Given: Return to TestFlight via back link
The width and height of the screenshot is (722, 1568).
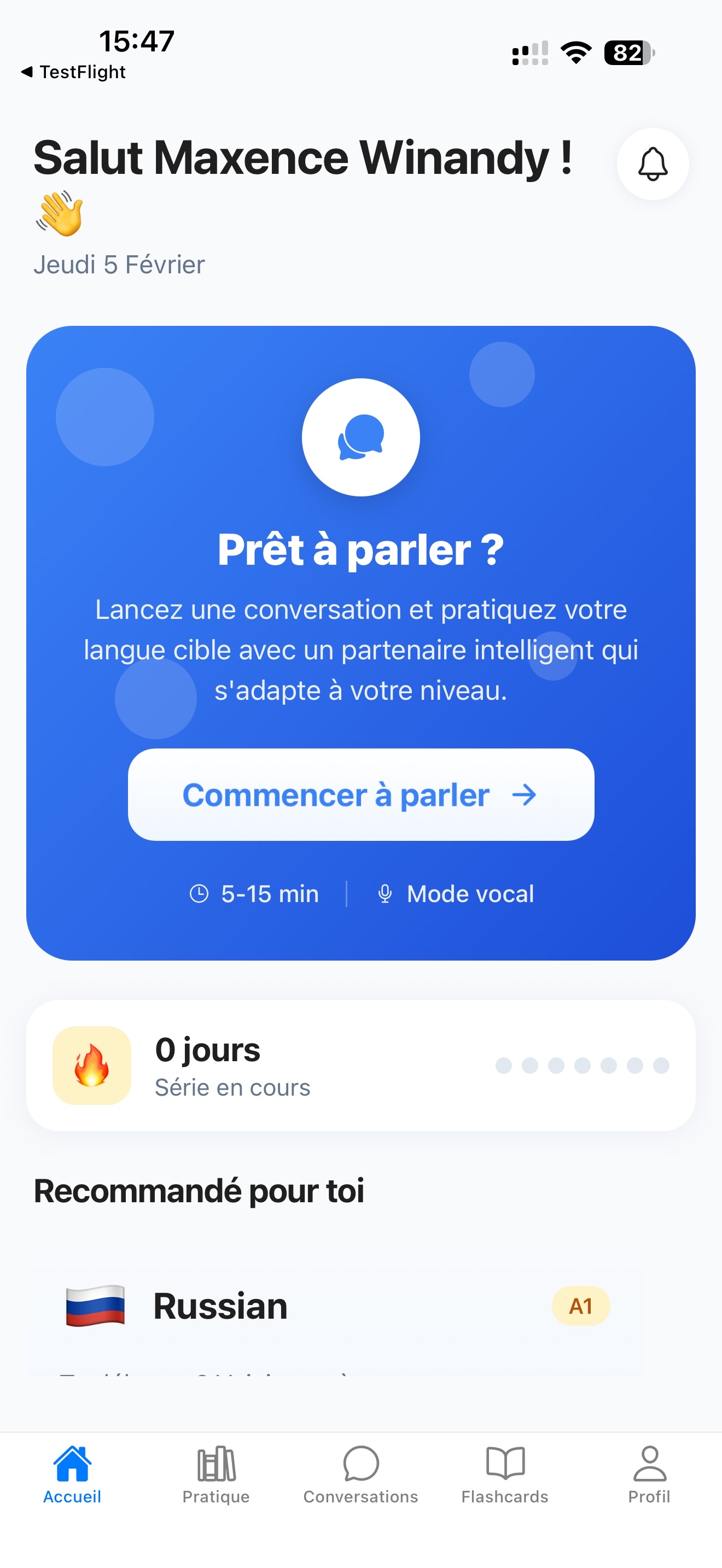Looking at the screenshot, I should (74, 72).
